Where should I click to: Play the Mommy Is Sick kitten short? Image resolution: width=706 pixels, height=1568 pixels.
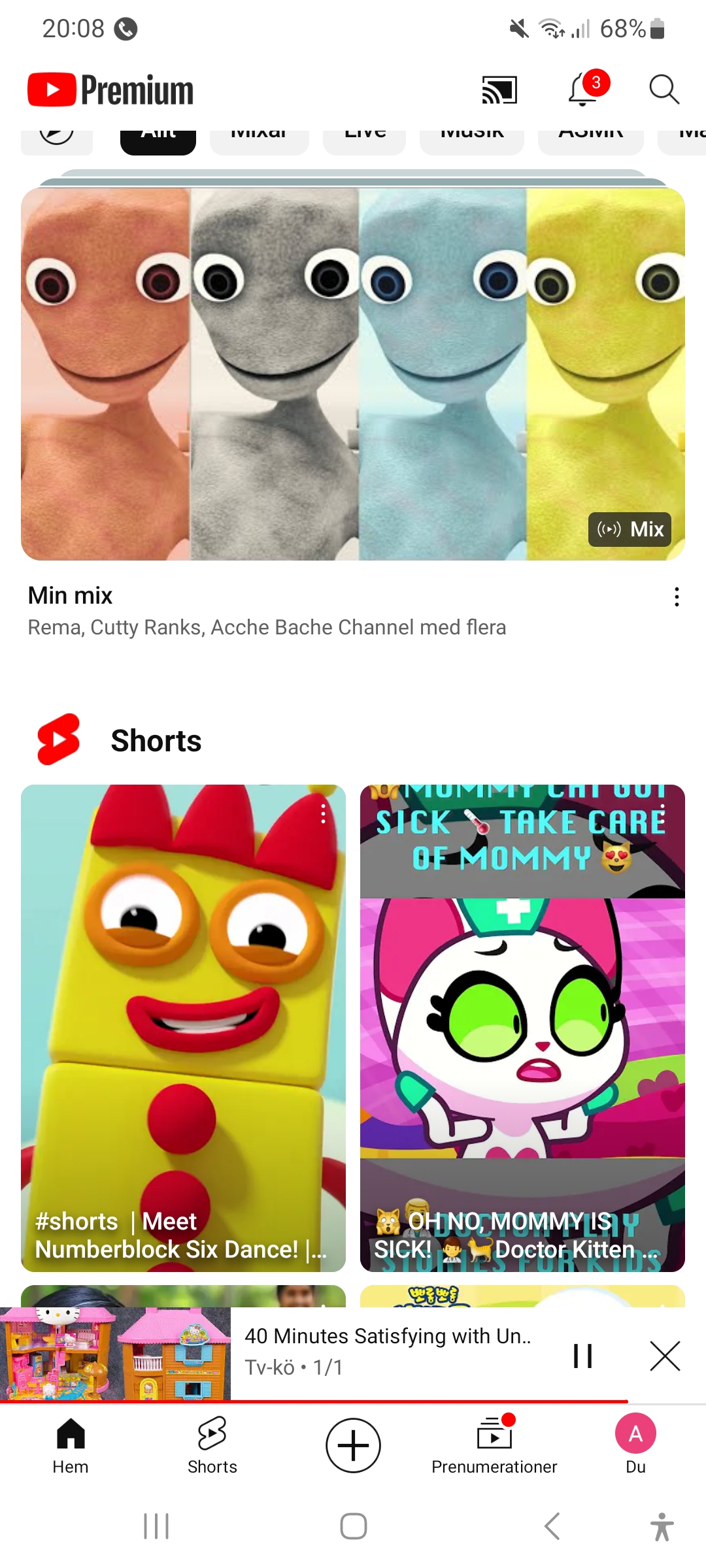pos(522,1028)
